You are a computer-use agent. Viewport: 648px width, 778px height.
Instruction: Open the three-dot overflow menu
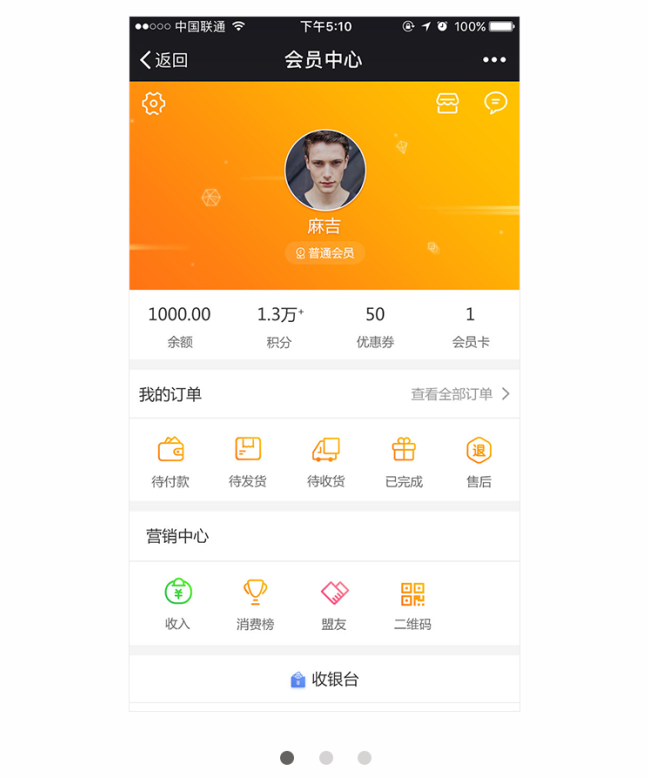pos(494,60)
